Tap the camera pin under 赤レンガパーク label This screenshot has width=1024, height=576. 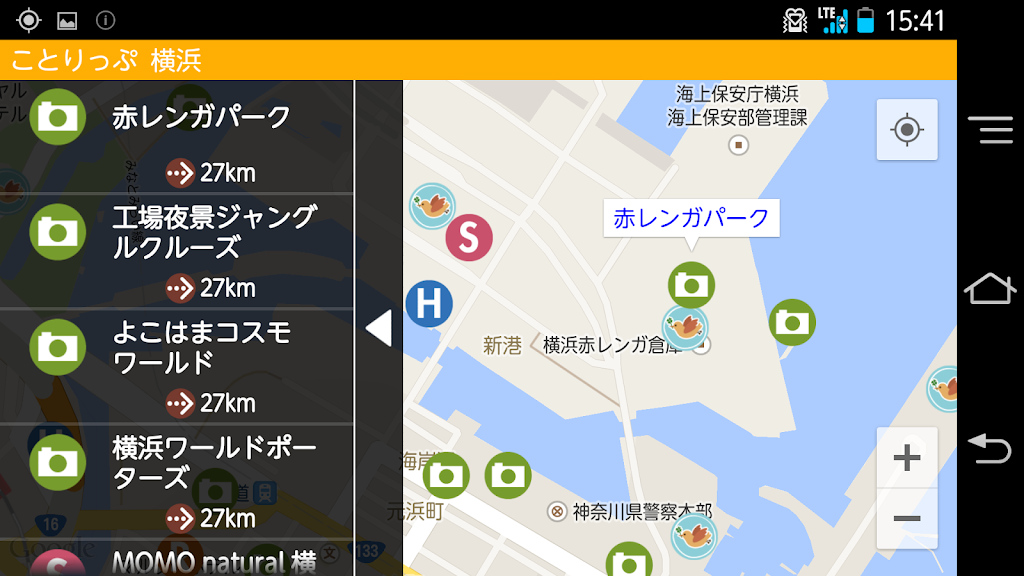tap(692, 285)
